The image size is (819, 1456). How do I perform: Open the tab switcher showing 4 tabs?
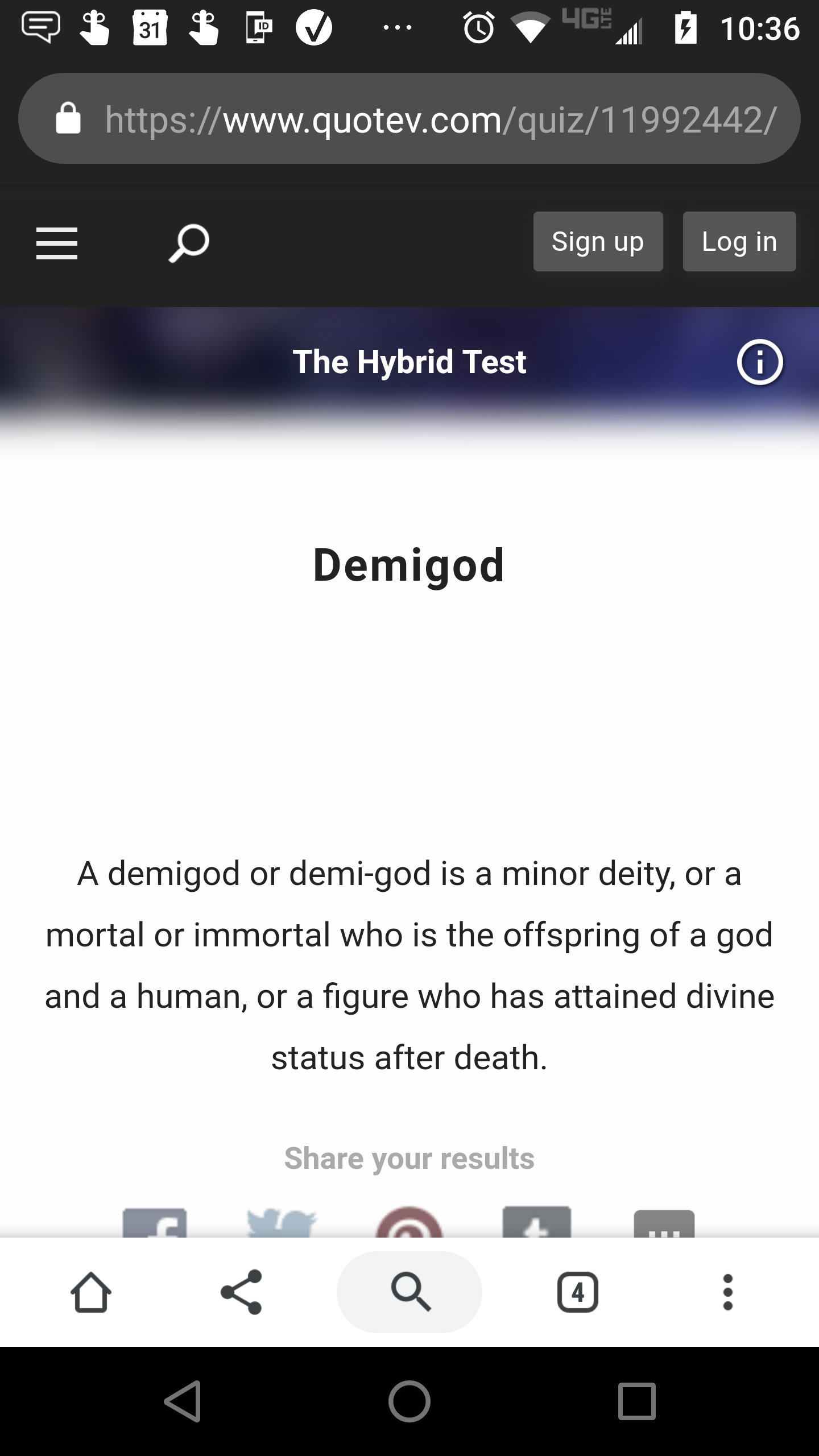577,1292
